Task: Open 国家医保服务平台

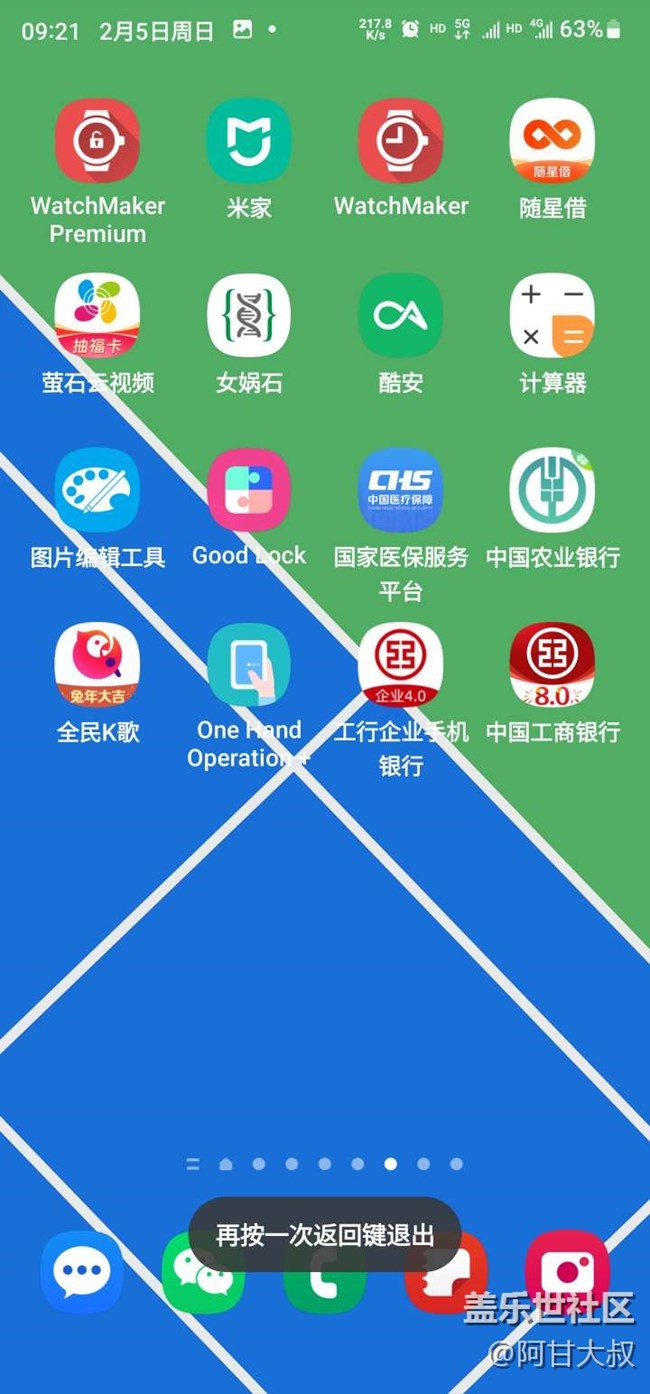Action: (401, 491)
